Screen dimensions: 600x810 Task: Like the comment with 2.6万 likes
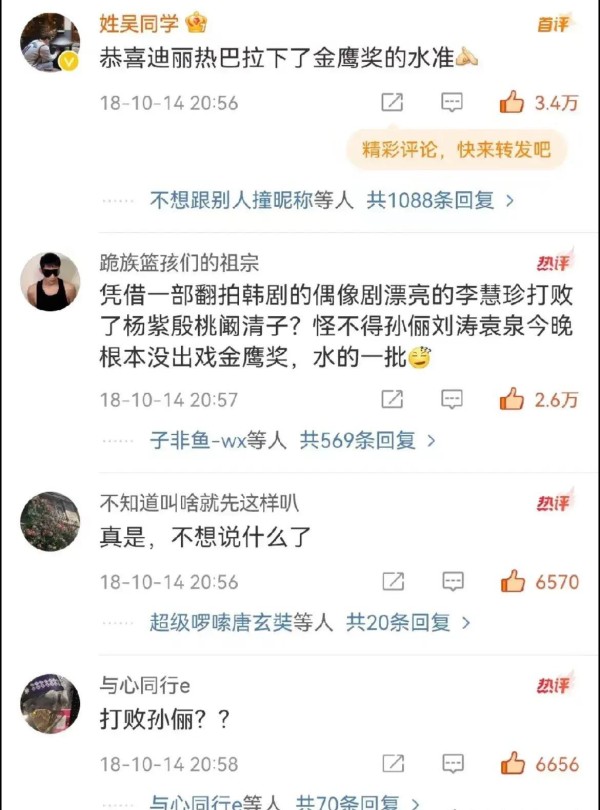[x=513, y=399]
